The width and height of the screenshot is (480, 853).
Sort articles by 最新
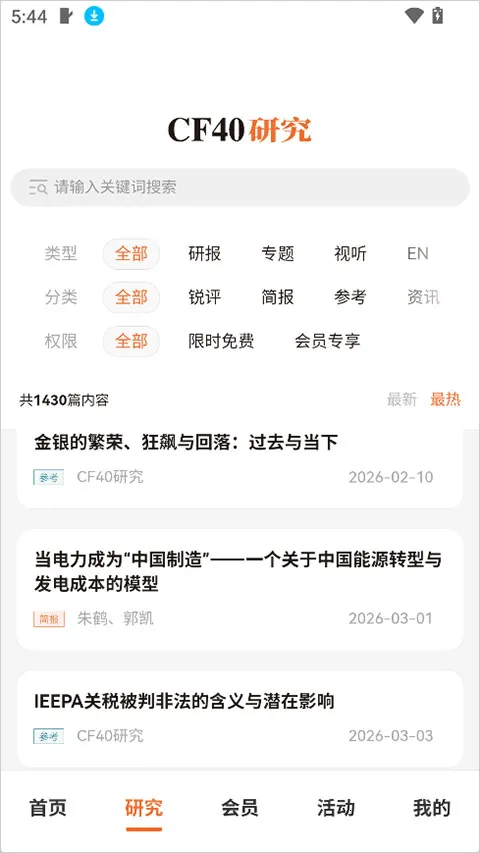(x=402, y=400)
